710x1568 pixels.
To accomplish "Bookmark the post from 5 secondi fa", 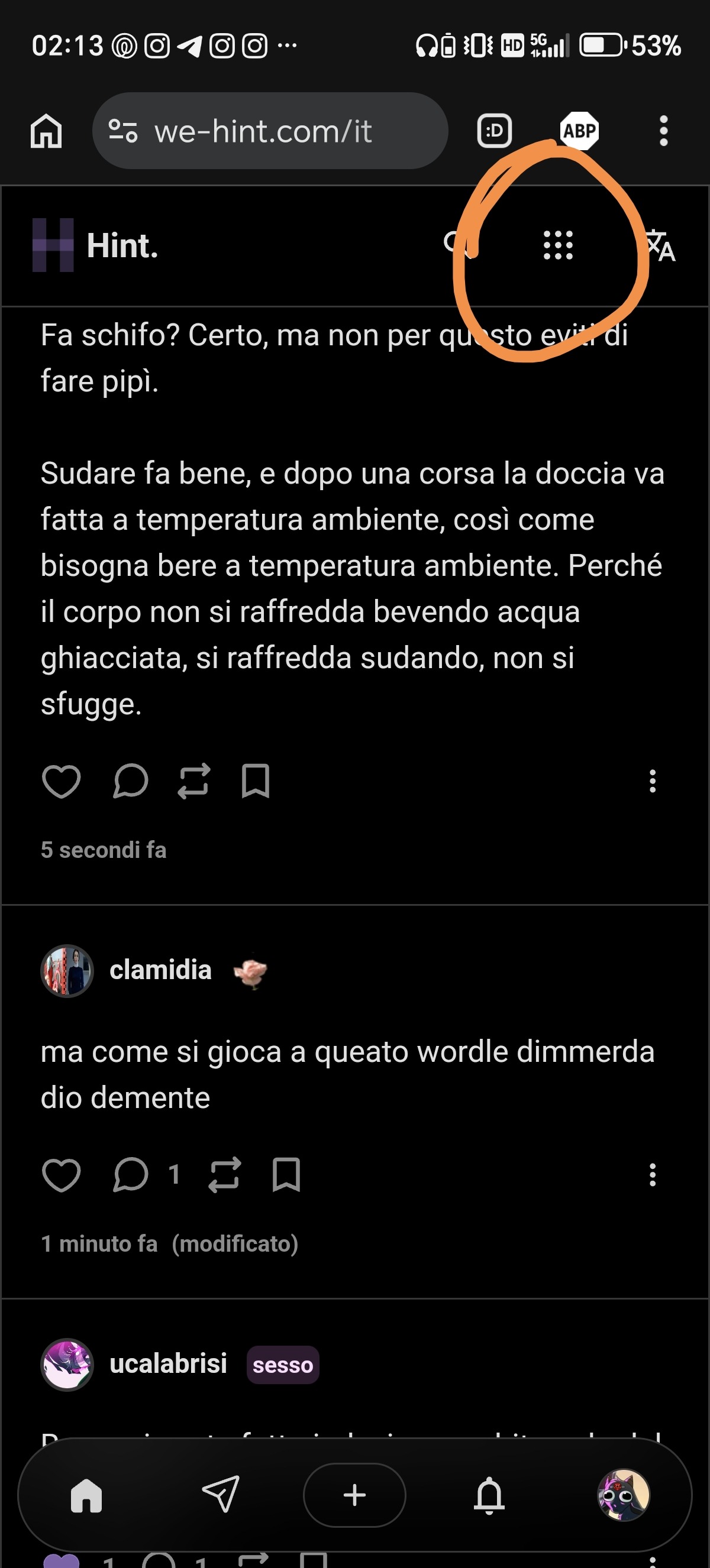I will 255,781.
